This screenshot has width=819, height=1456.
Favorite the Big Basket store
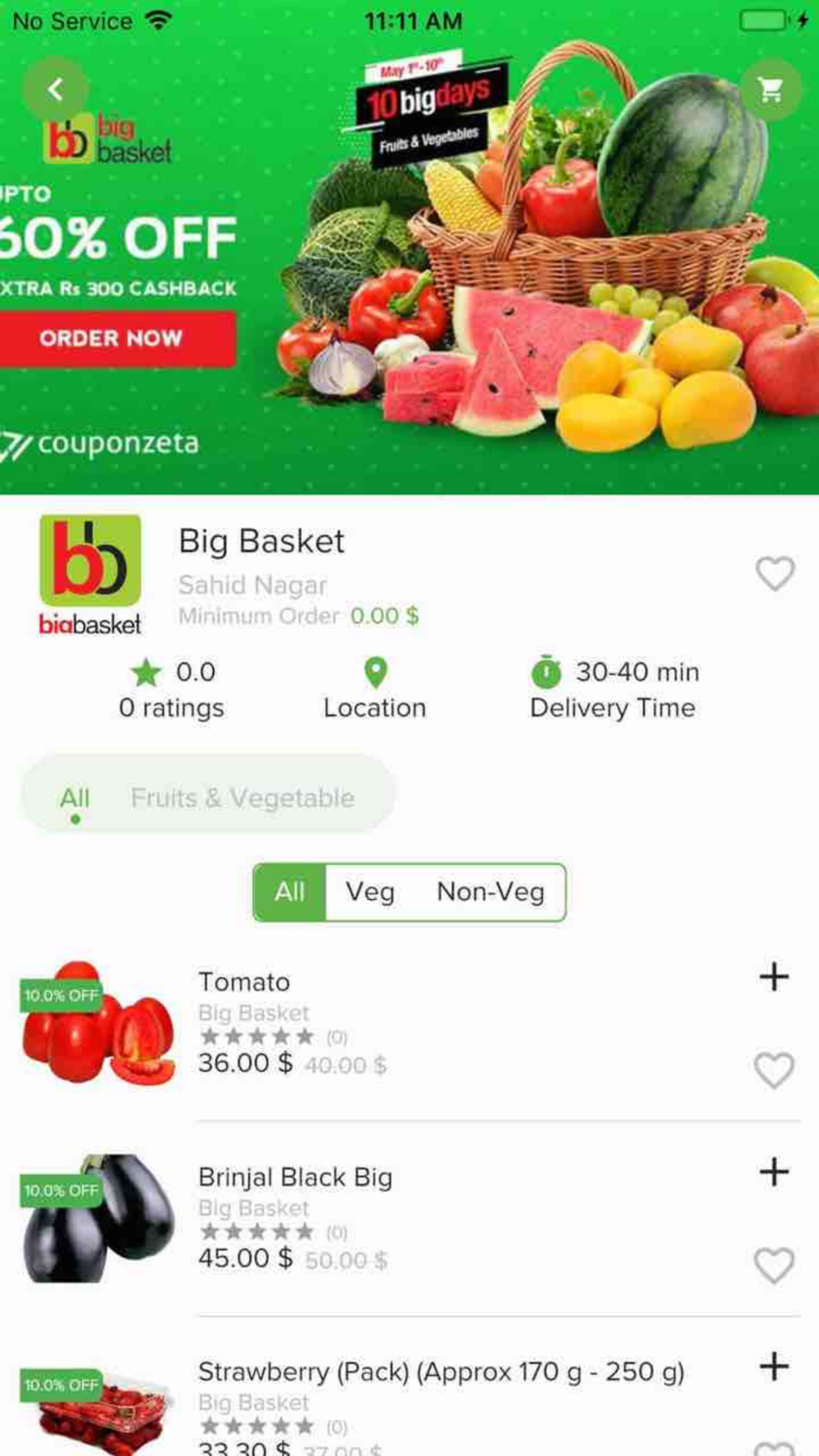point(775,573)
